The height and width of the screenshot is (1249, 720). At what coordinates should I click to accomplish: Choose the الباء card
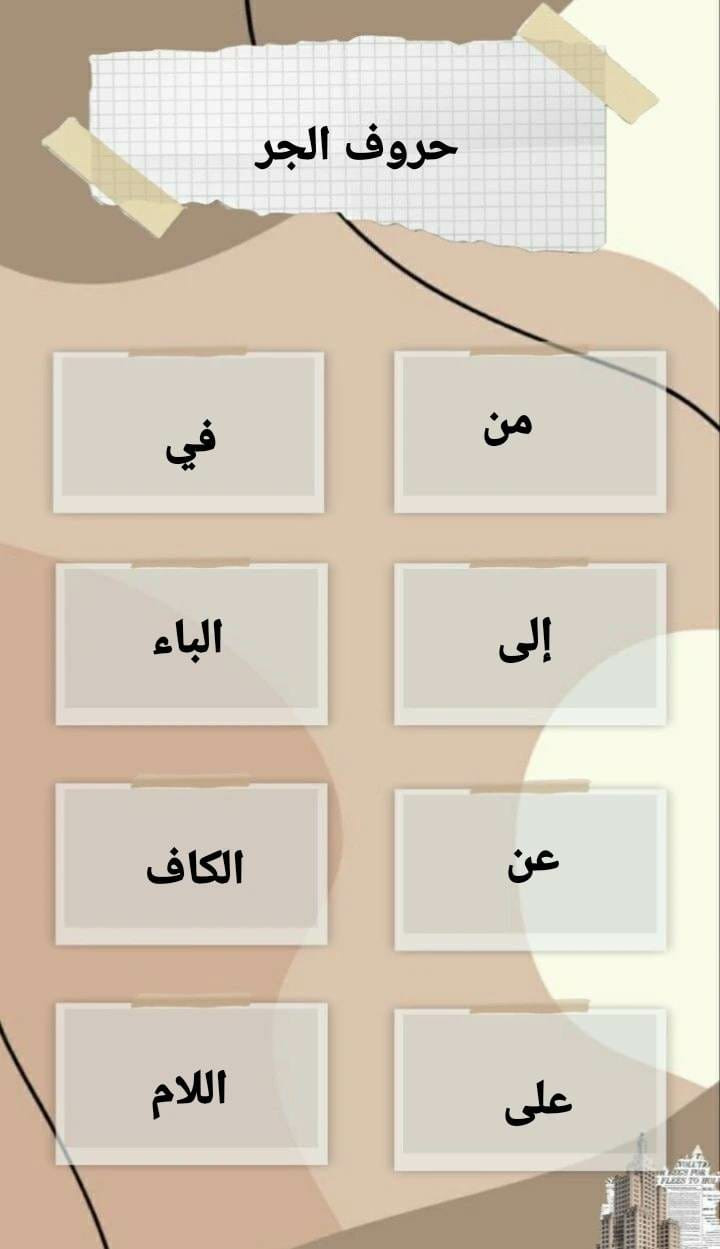click(x=191, y=644)
